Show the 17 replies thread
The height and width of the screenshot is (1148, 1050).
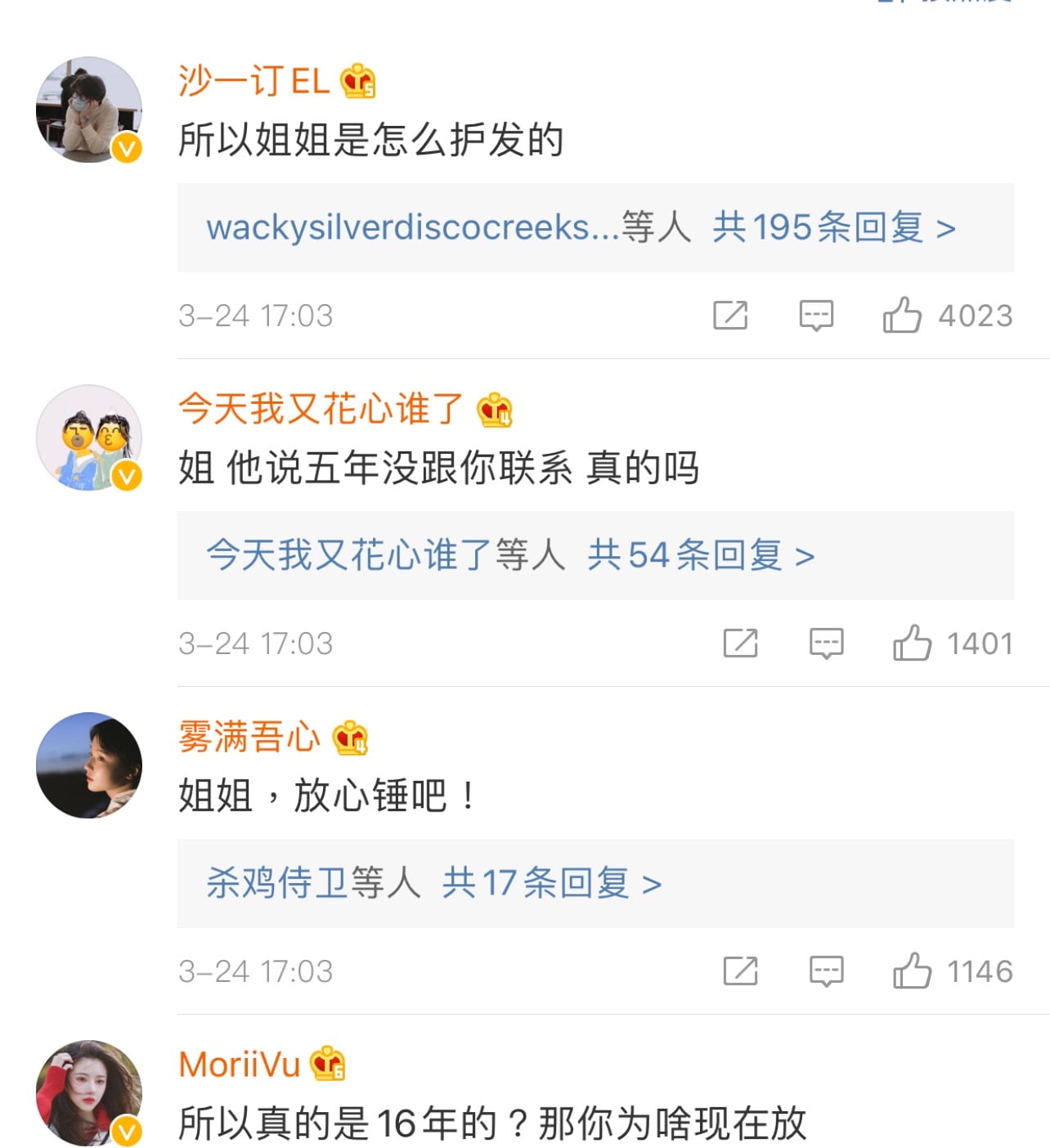point(551,883)
